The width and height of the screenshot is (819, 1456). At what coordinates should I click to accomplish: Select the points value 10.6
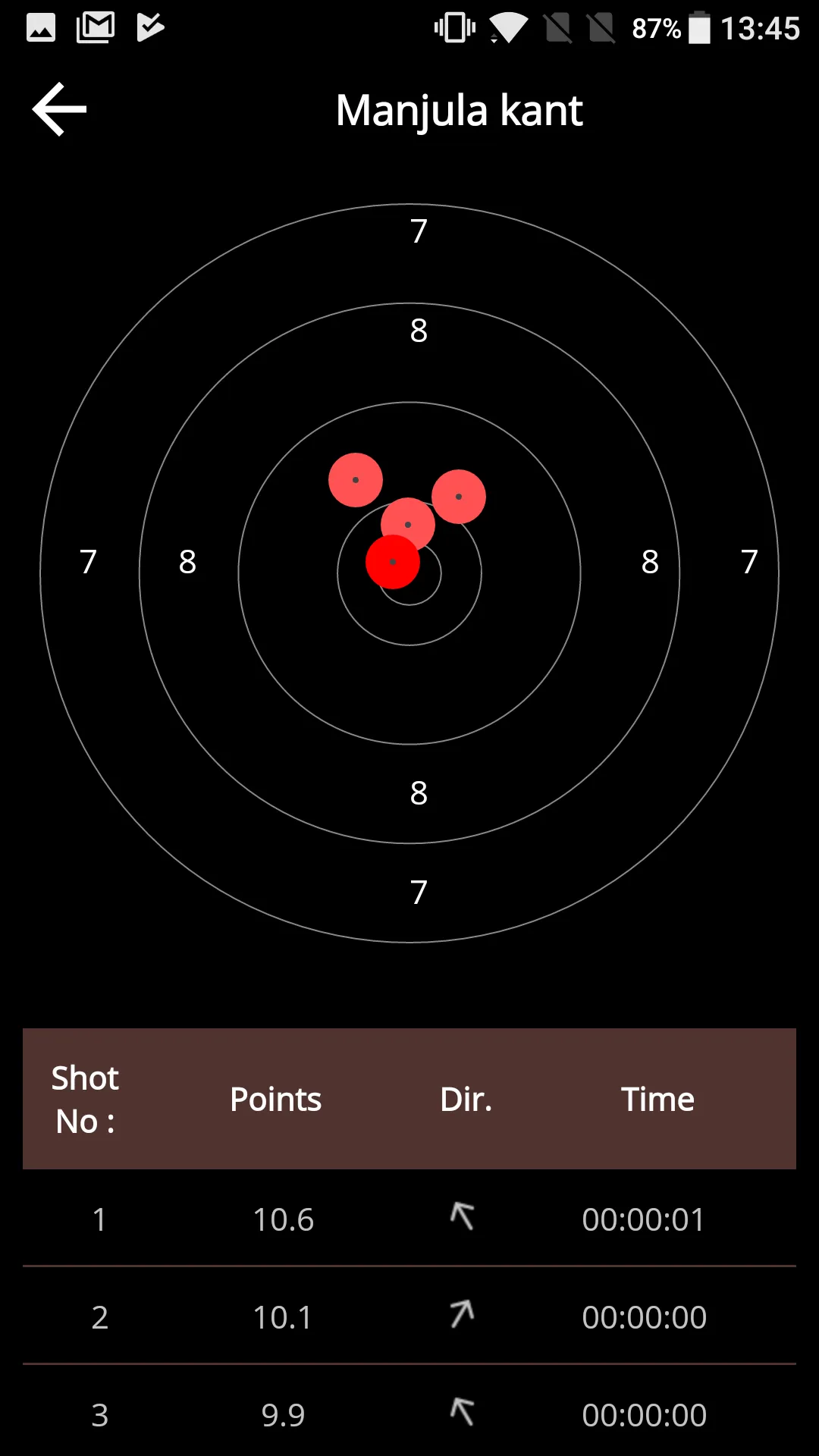point(284,1219)
